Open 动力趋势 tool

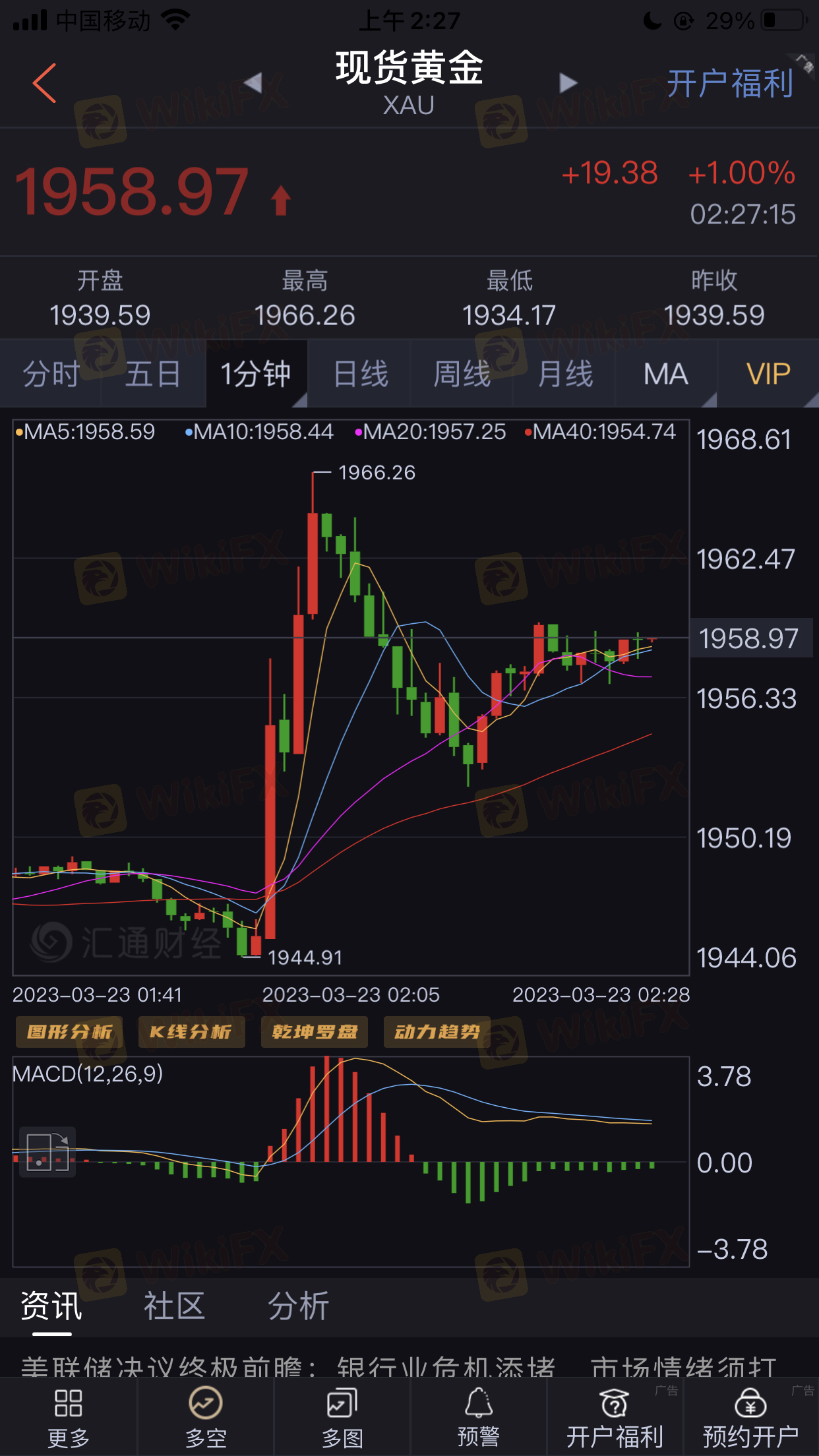(437, 1032)
